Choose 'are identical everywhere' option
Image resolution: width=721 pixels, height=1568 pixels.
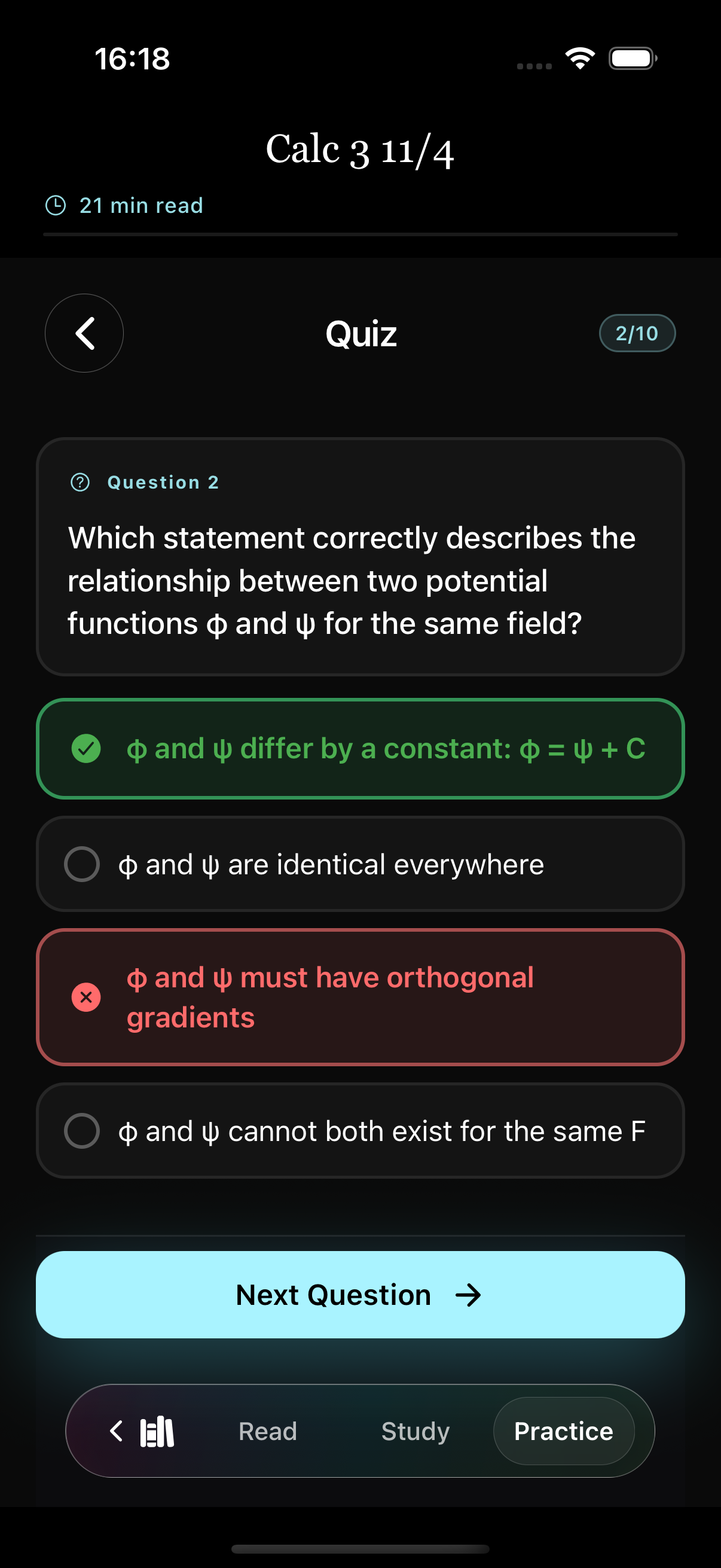click(x=360, y=864)
